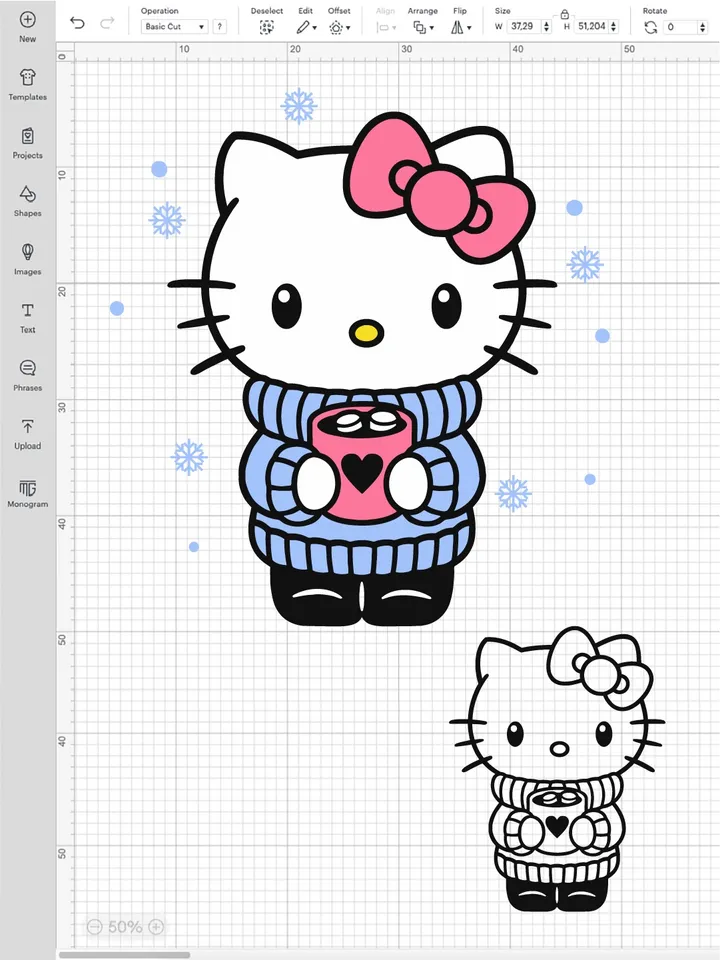Expand the Basic Cut operation dropdown
720x960 pixels.
click(174, 27)
